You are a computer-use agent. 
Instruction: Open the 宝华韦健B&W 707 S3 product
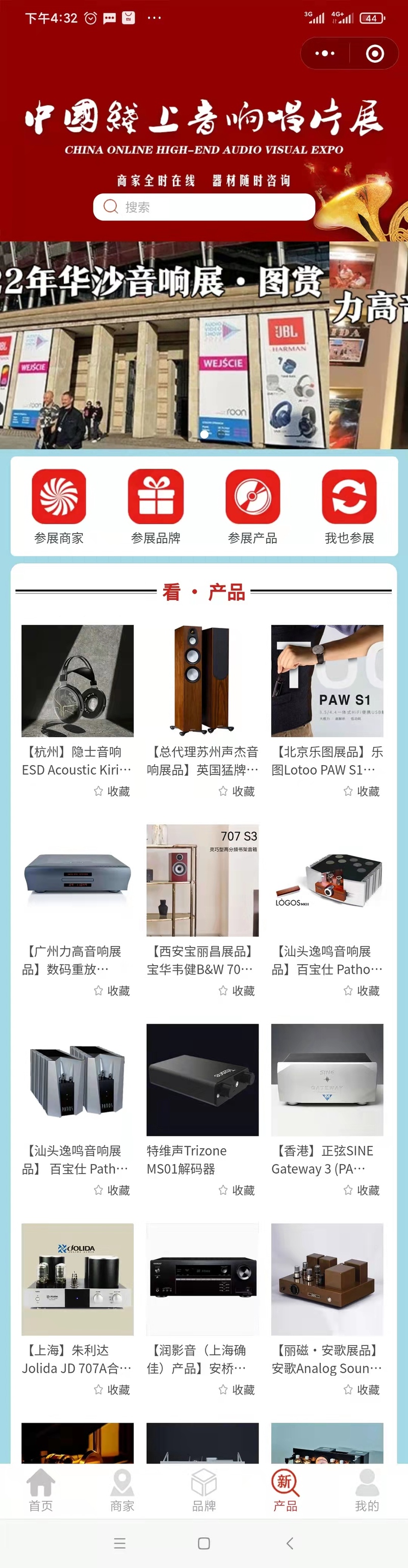[202, 880]
